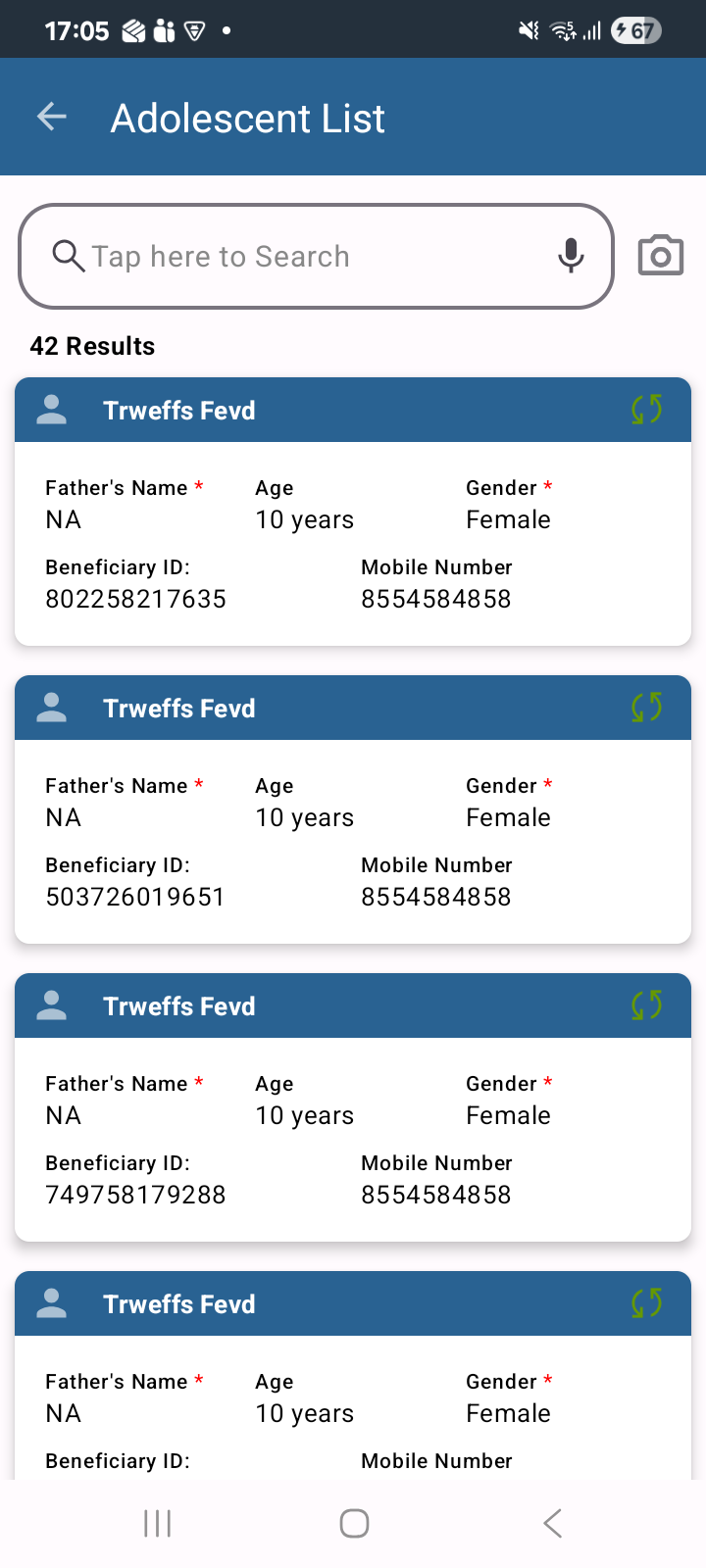Go back using the app bar arrow
This screenshot has height=1568, width=706.
[x=52, y=118]
